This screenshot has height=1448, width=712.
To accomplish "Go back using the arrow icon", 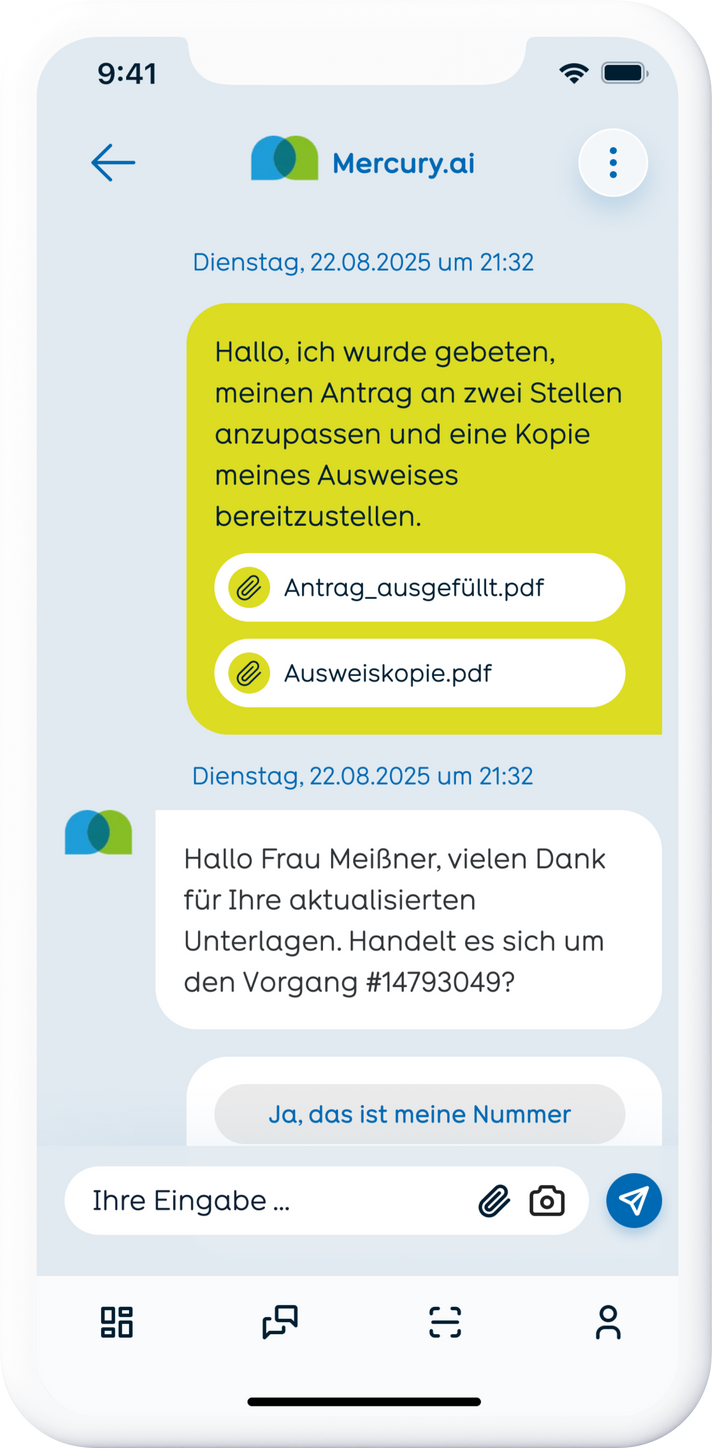I will point(113,163).
